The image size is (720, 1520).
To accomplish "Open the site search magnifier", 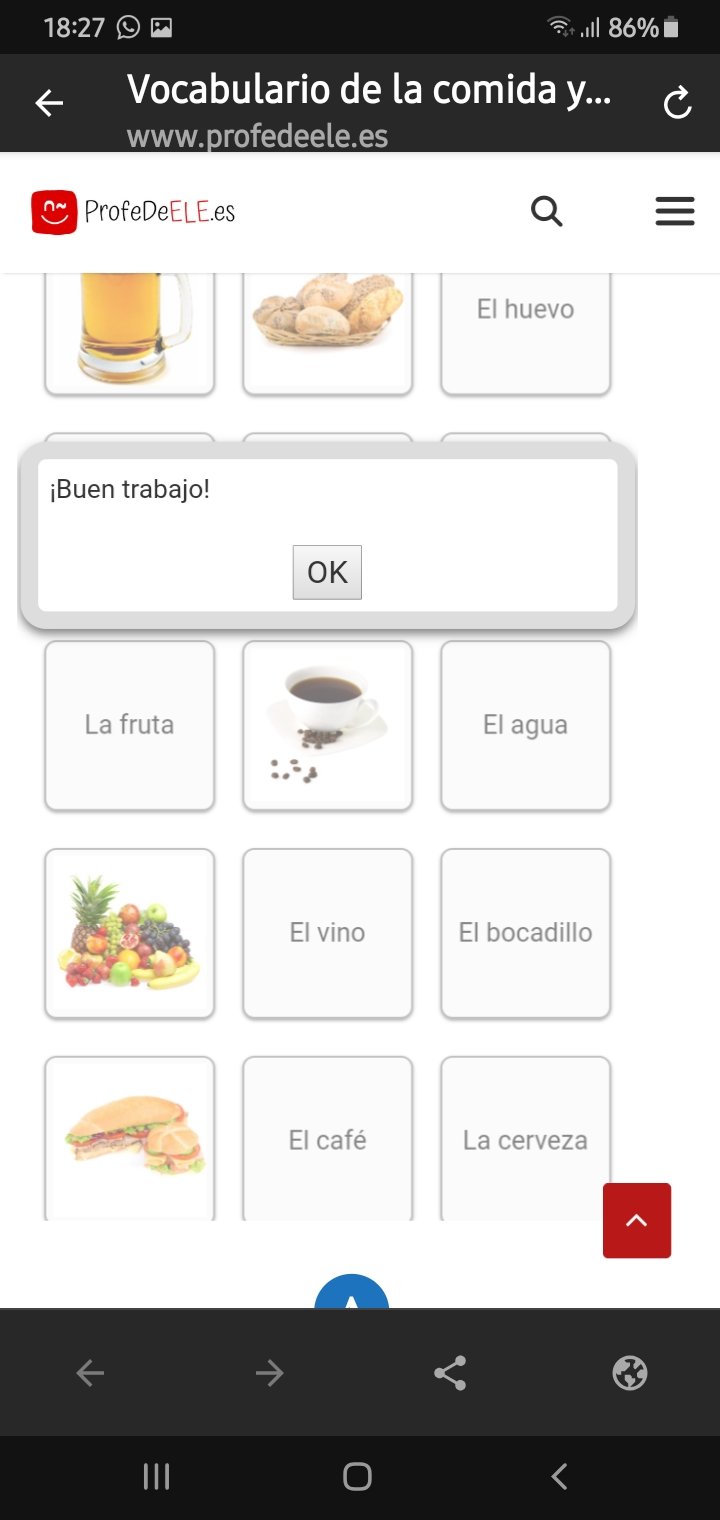I will pyautogui.click(x=546, y=211).
